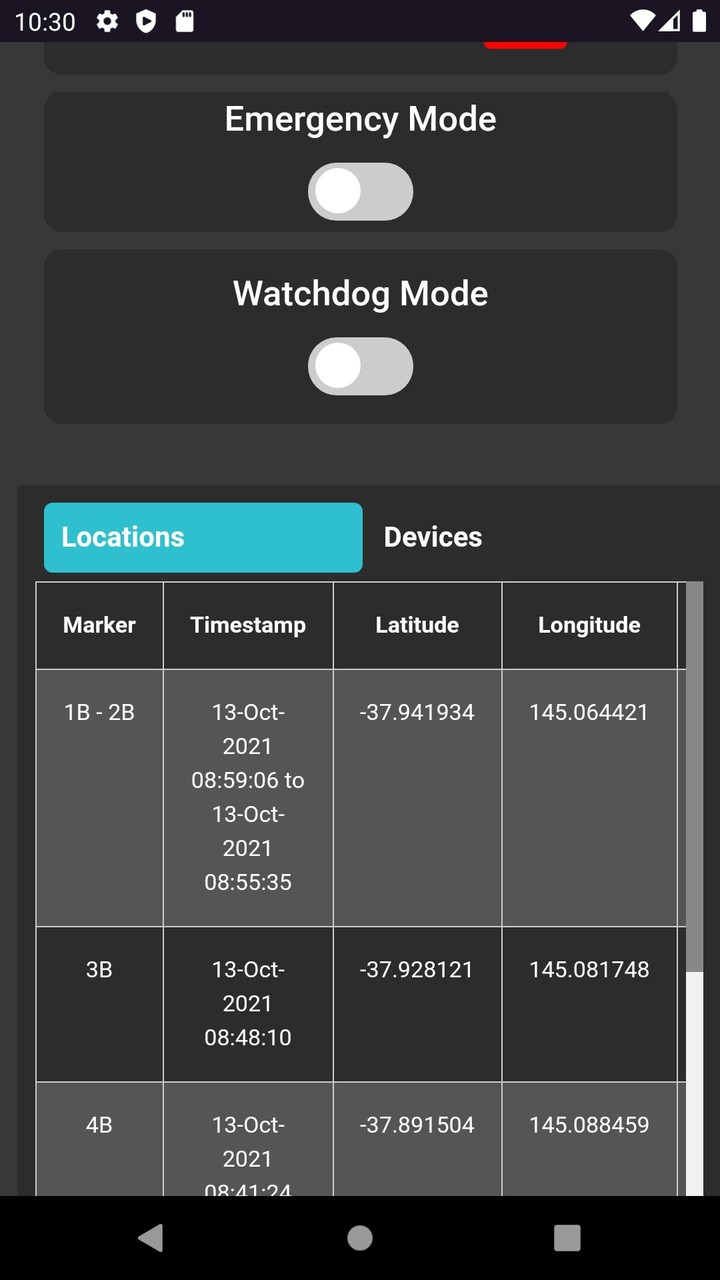The image size is (720, 1280).
Task: Tap the Play Protect shield status icon
Action: [x=146, y=21]
